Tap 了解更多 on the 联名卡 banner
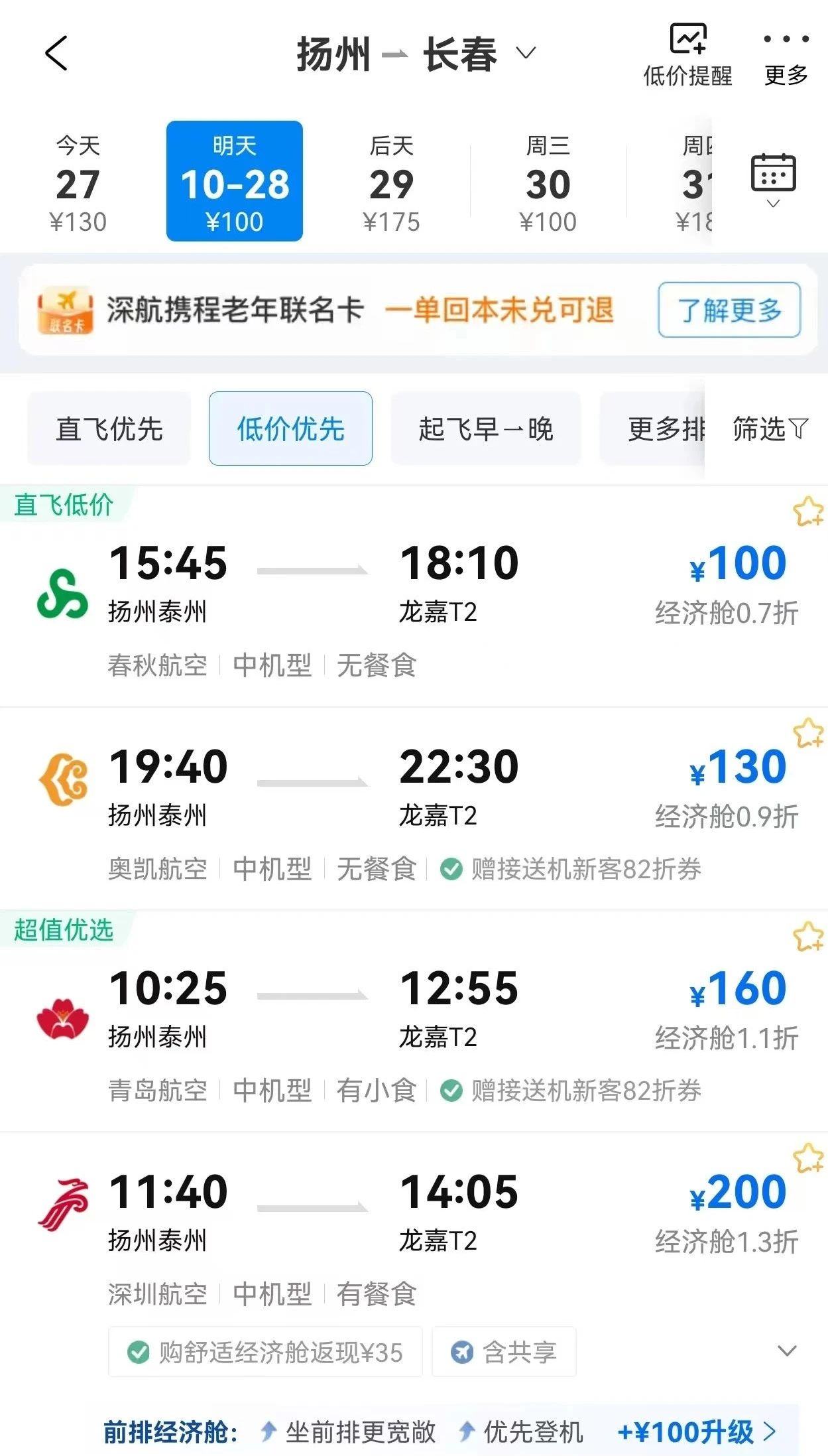Viewport: 828px width, 1456px height. point(729,310)
